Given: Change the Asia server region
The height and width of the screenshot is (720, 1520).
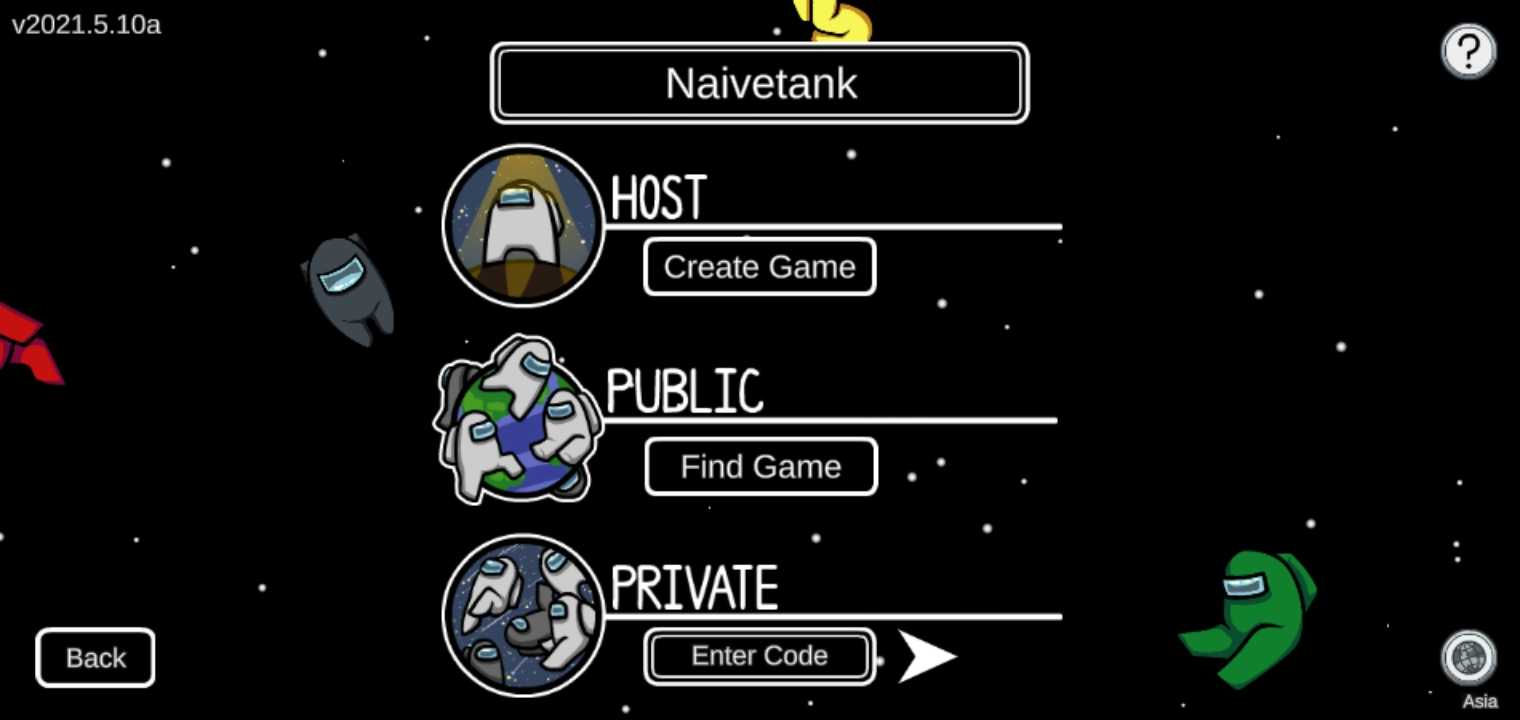Looking at the screenshot, I should pyautogui.click(x=1468, y=660).
